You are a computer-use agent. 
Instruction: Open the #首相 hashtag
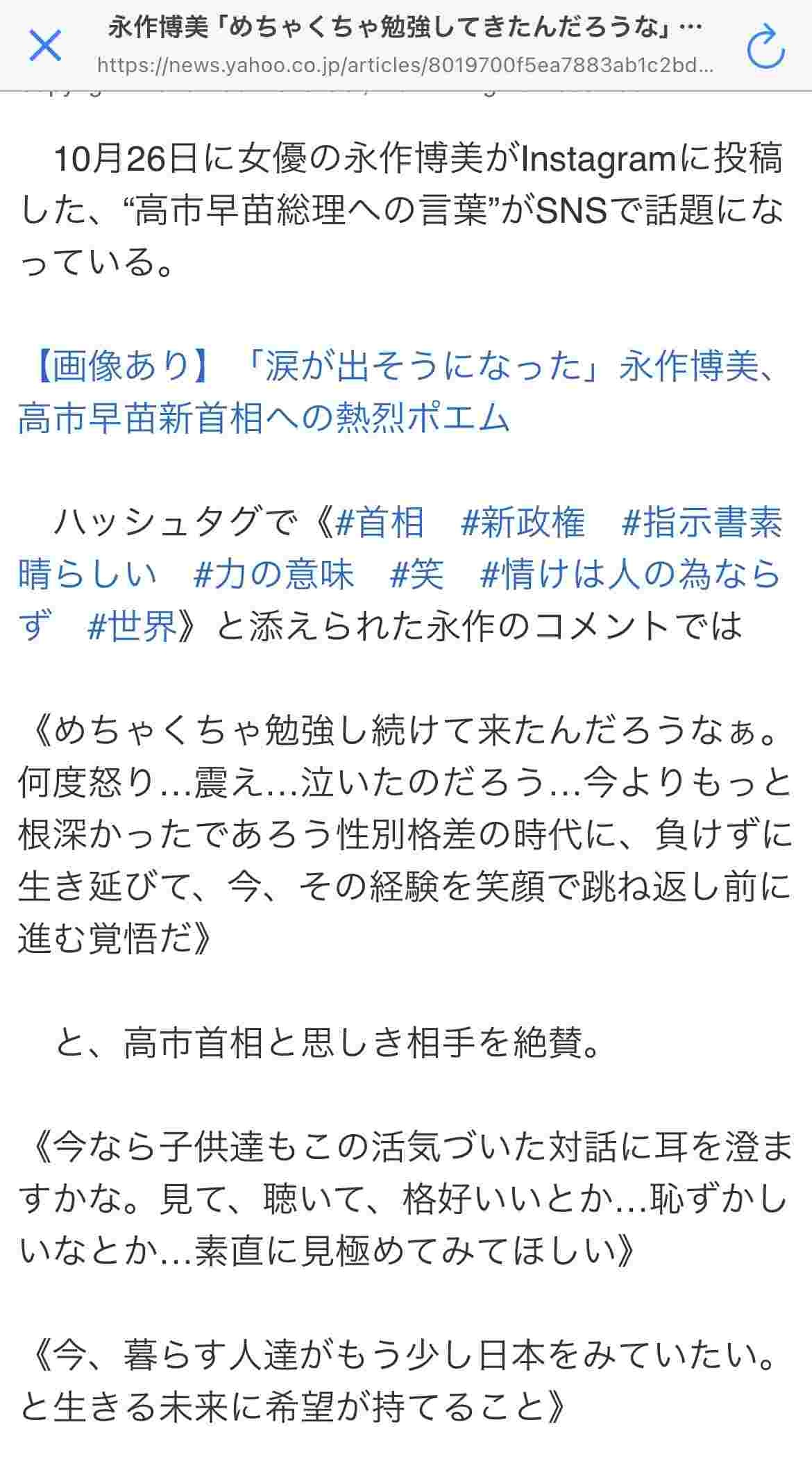pos(379,522)
